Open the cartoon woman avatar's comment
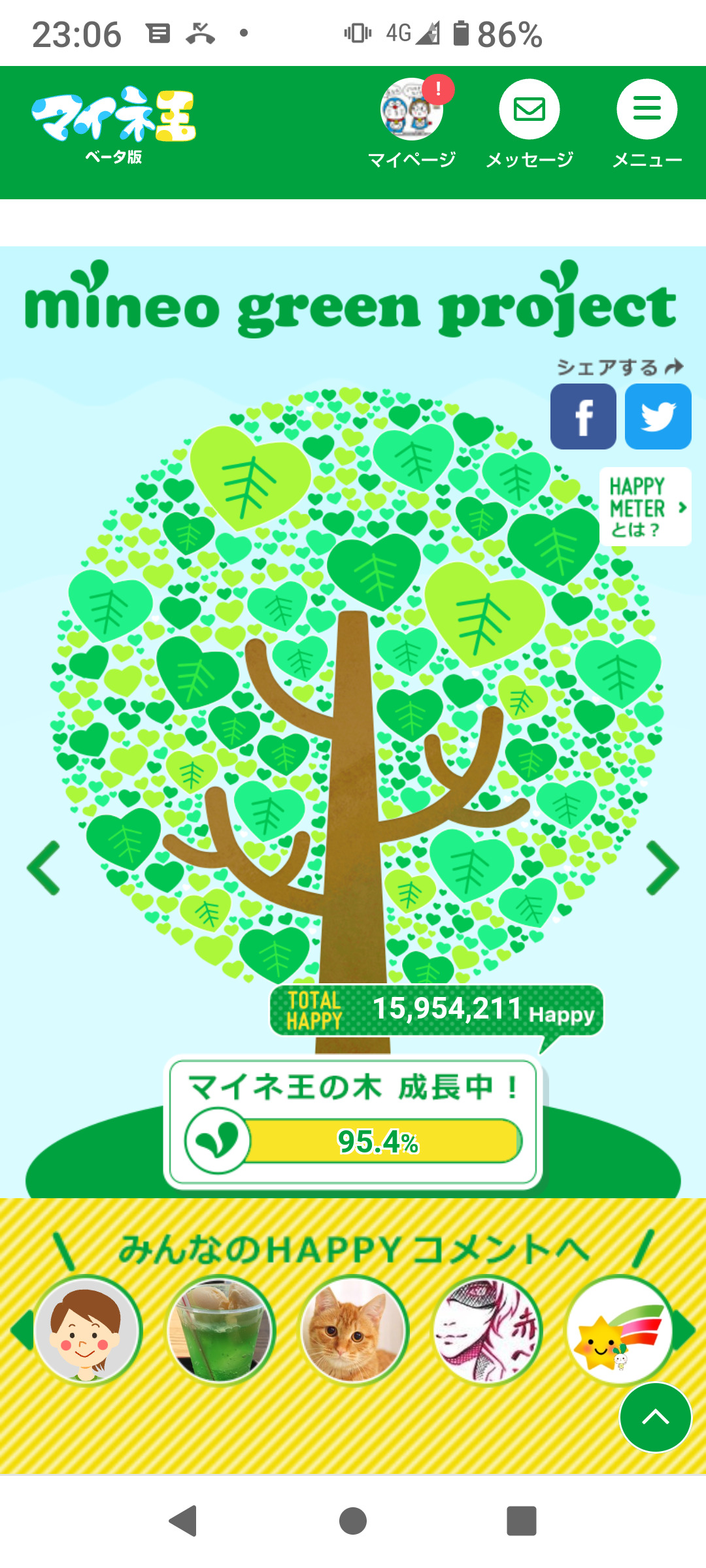706x1568 pixels. pos(88,1330)
